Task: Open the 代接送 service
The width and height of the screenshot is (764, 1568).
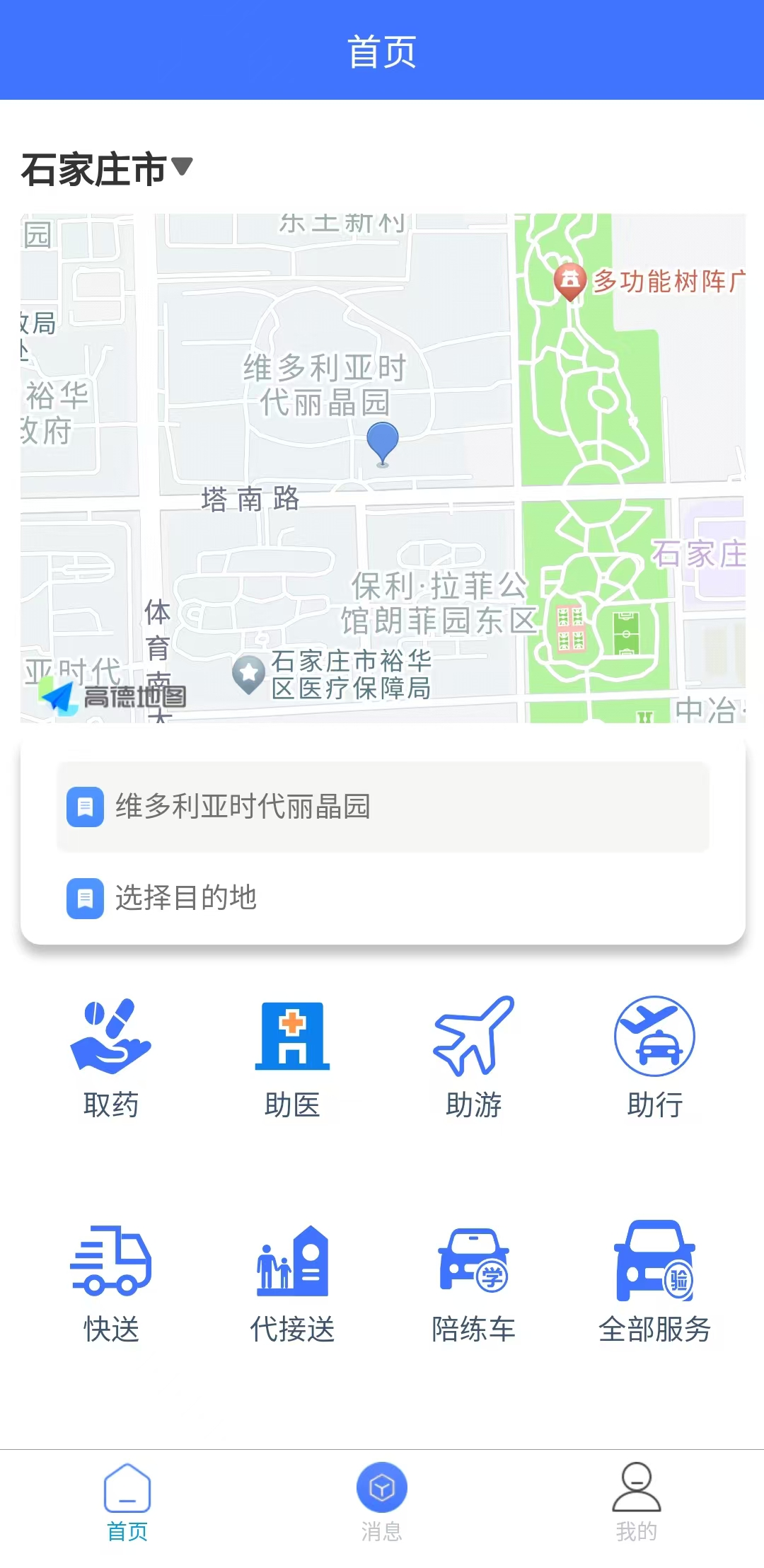Action: pyautogui.click(x=292, y=1282)
